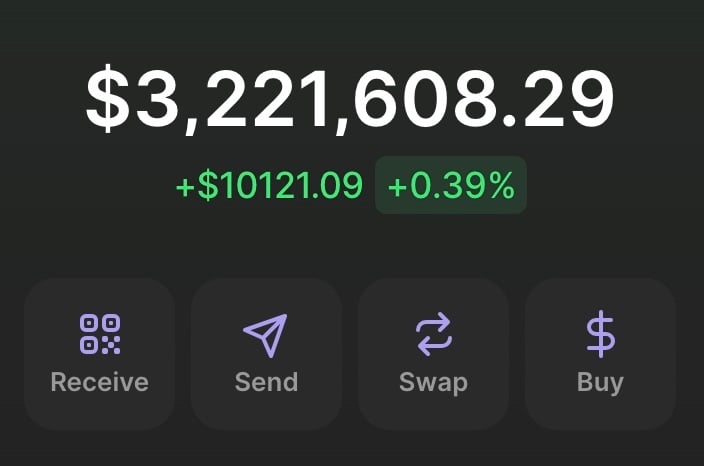Tap the Receive button
704x466 pixels.
(x=99, y=354)
